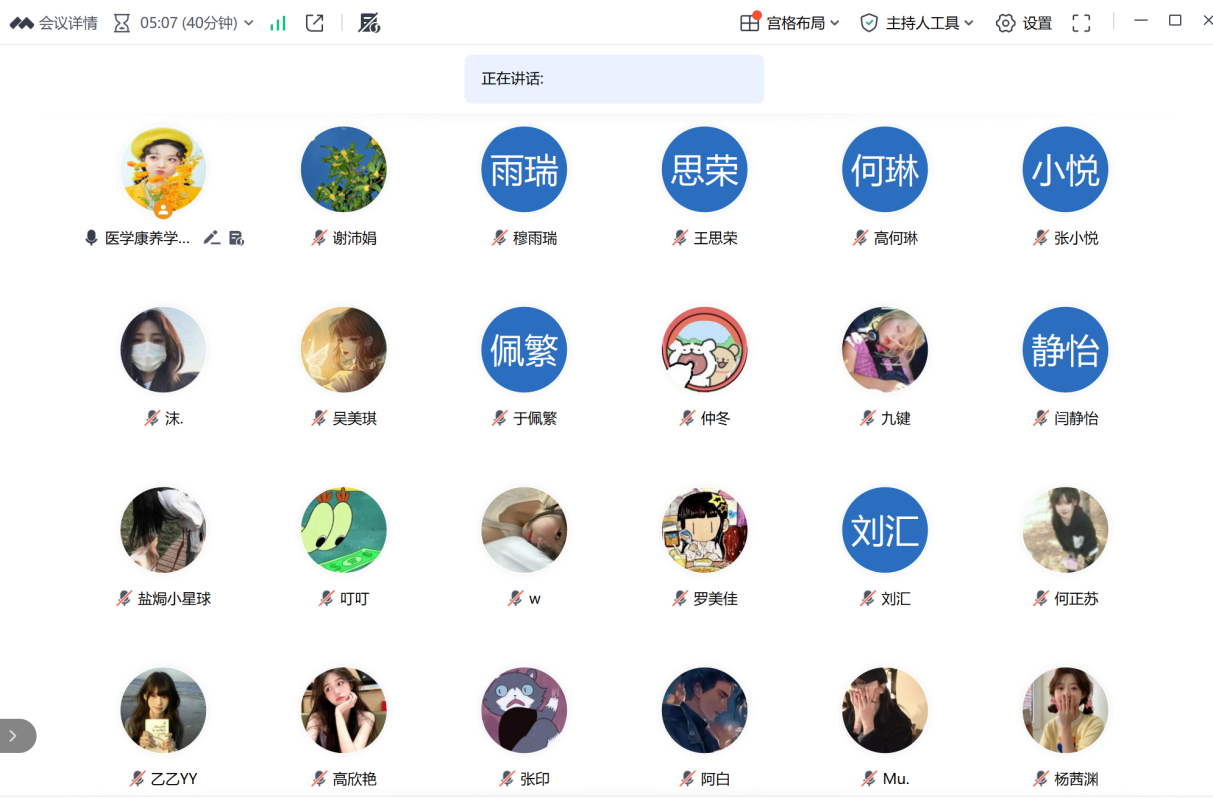The image size is (1213, 798).
Task: Expand the side panel arrow
Action: (x=14, y=736)
